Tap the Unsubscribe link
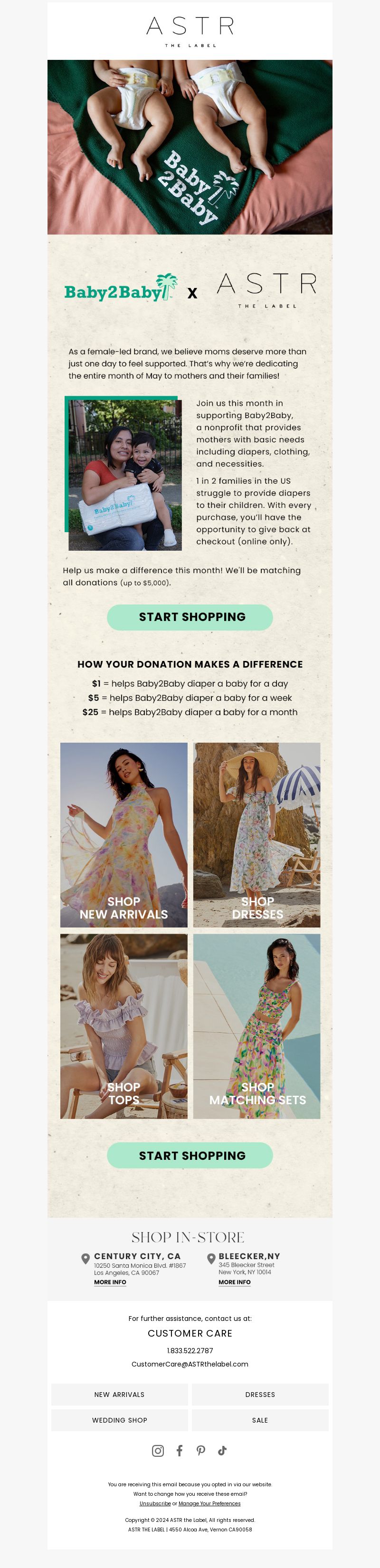The width and height of the screenshot is (380, 1568). point(155,1503)
